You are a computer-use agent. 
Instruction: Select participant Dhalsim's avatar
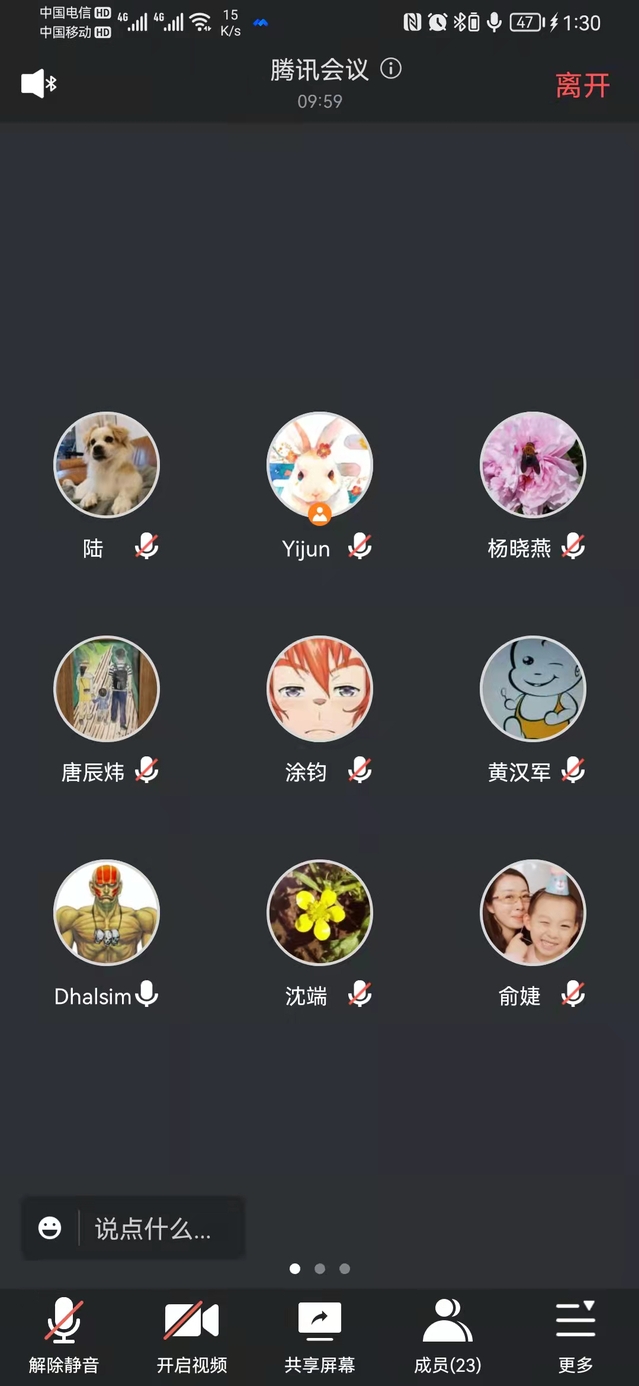[x=106, y=913]
